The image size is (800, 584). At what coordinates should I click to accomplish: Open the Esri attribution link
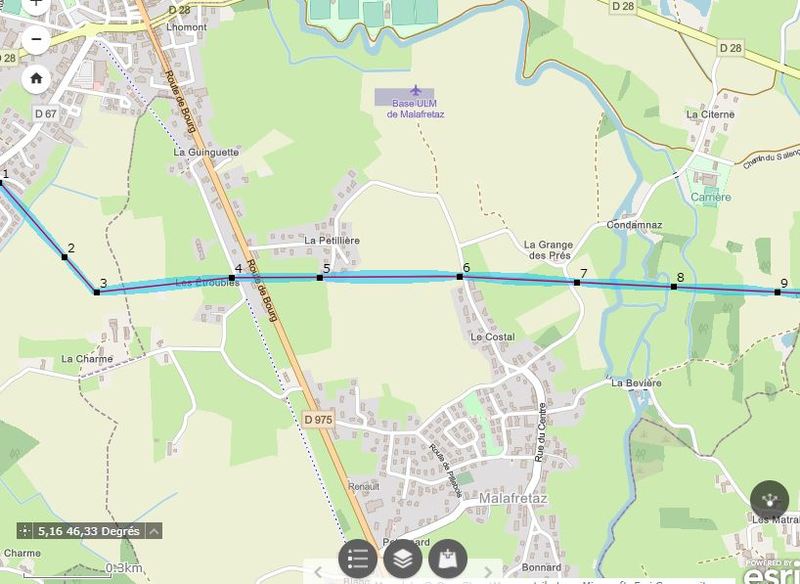[x=772, y=570]
